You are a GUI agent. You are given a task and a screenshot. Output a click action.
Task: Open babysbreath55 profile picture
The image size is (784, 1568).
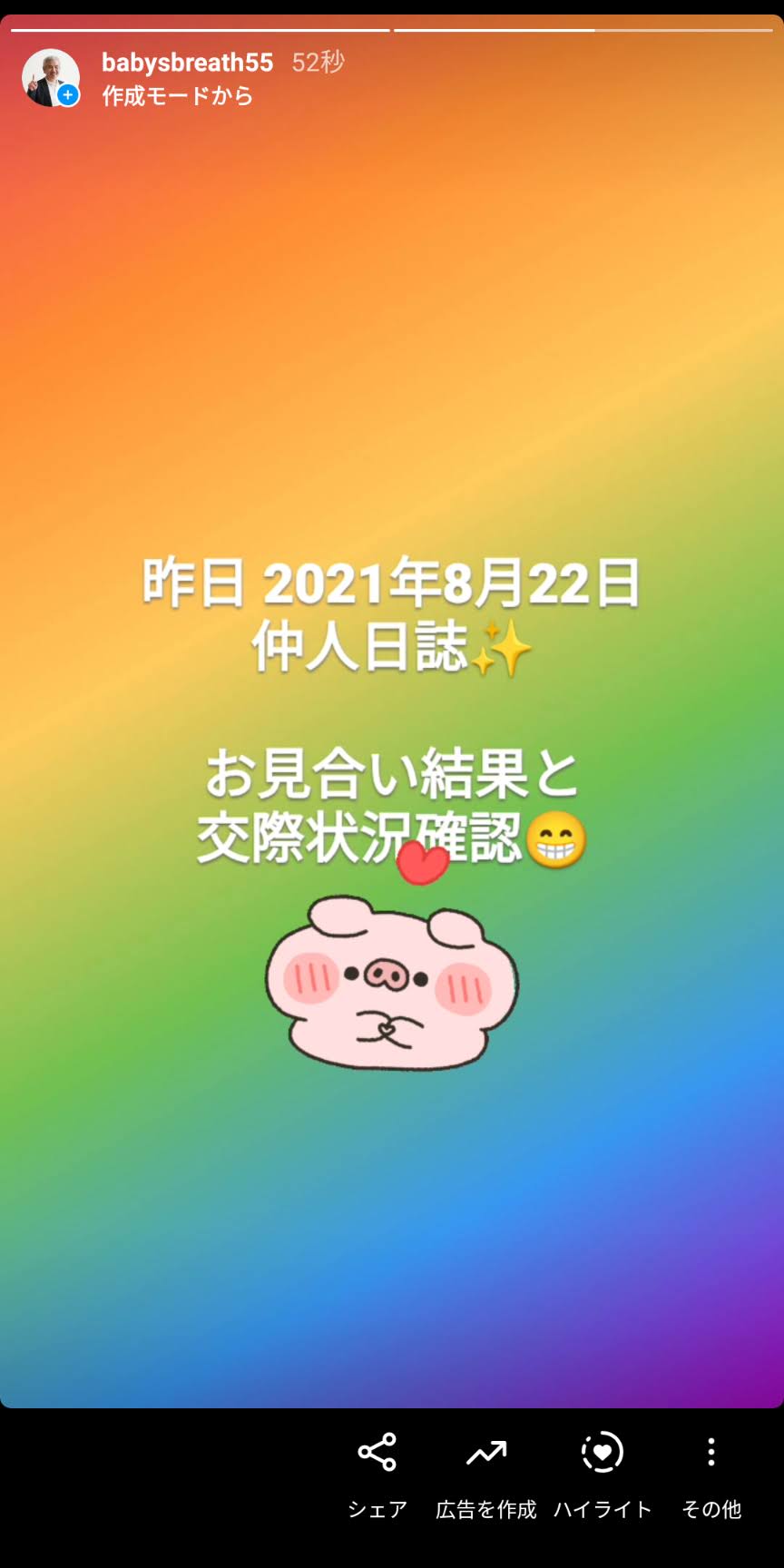coord(50,78)
